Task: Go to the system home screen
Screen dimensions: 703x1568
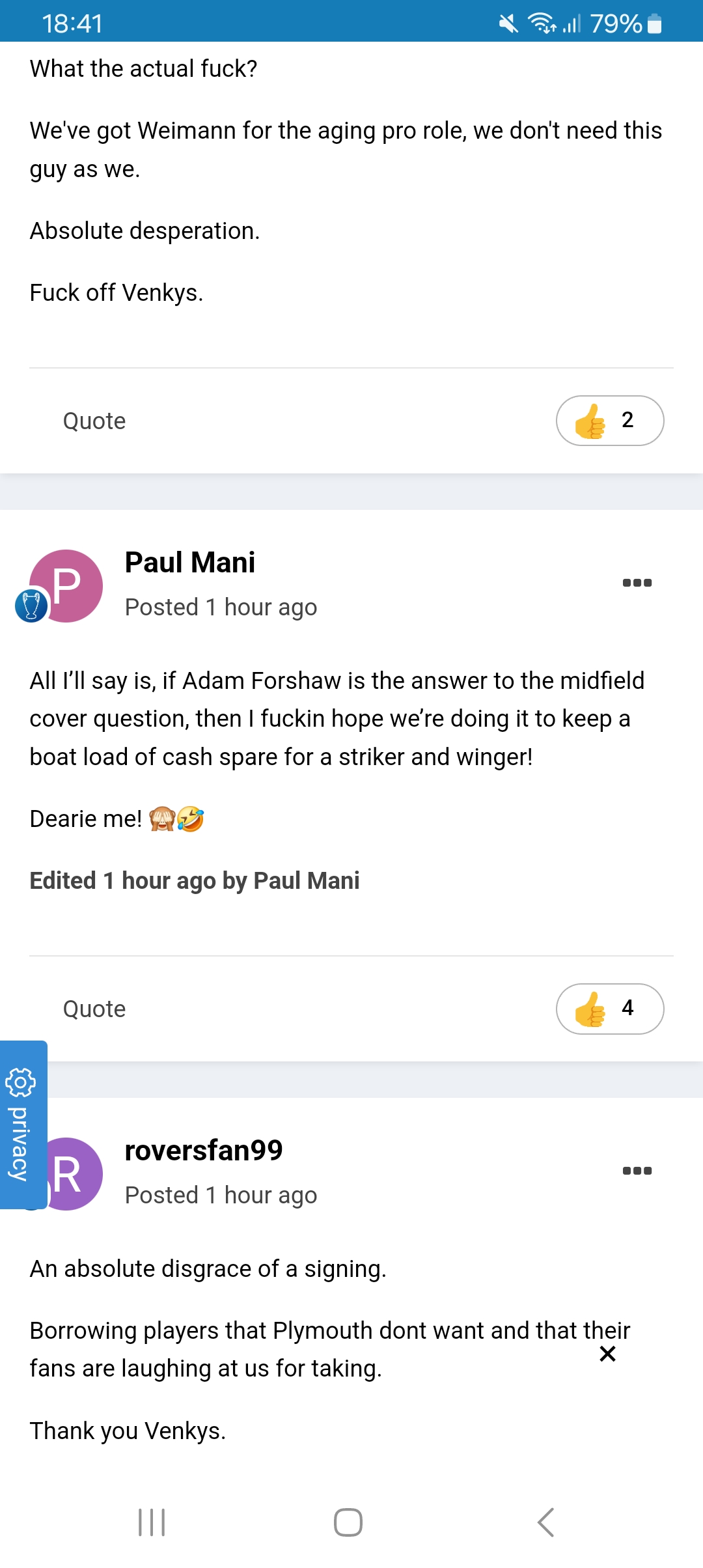Action: point(348,1522)
